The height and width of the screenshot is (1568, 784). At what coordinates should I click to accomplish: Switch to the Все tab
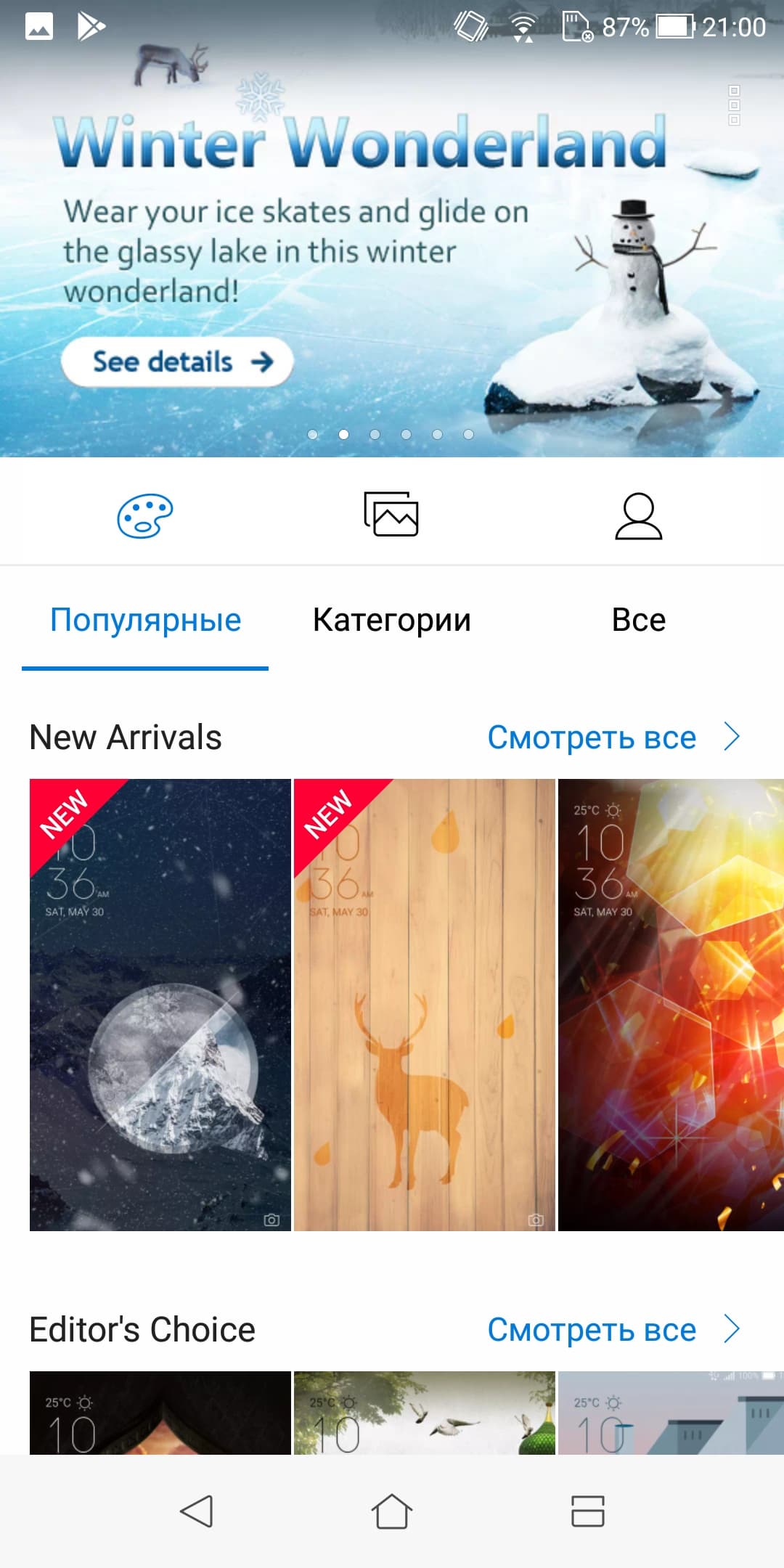pos(638,621)
